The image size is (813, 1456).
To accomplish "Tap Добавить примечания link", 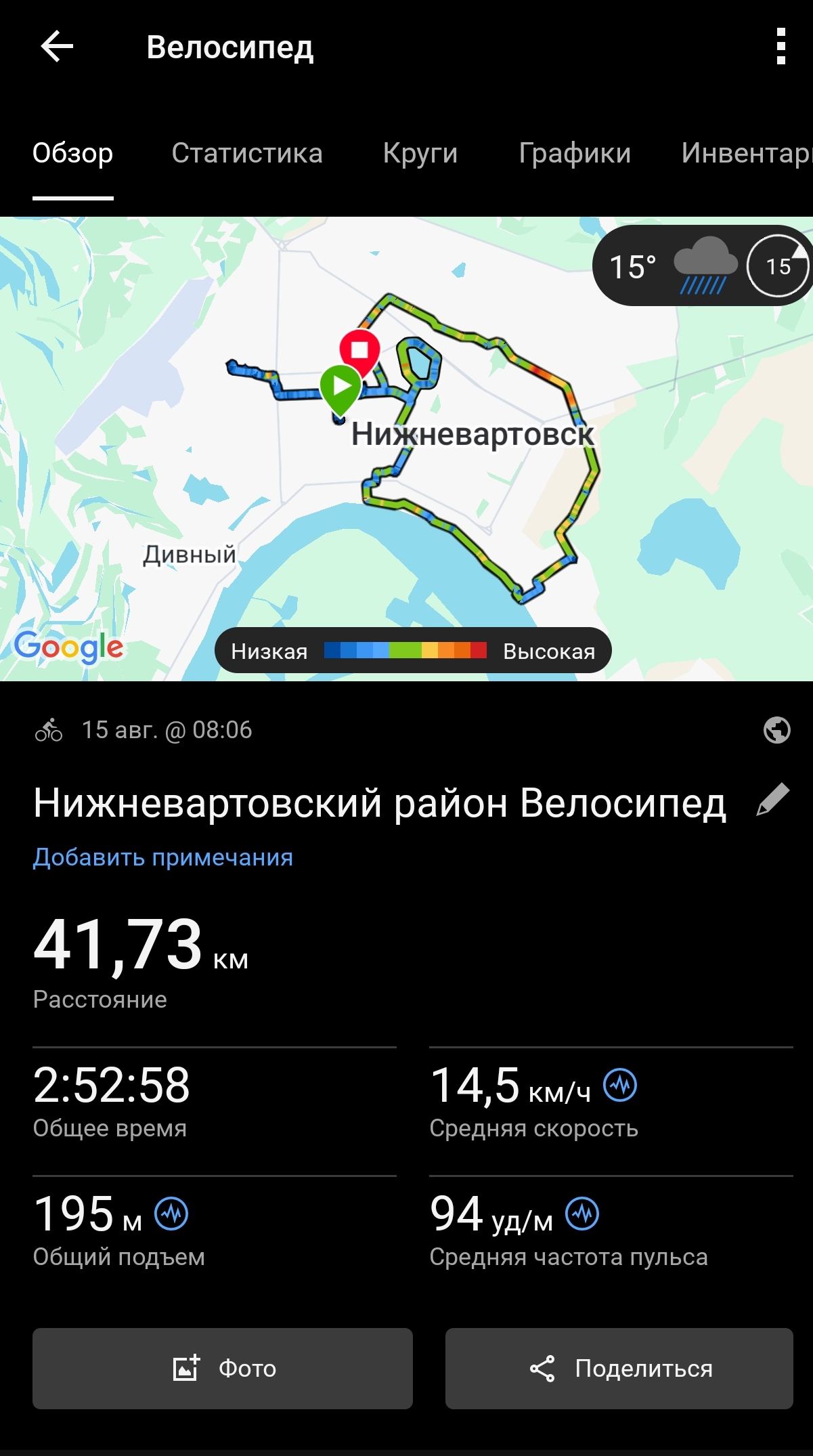I will tap(163, 857).
